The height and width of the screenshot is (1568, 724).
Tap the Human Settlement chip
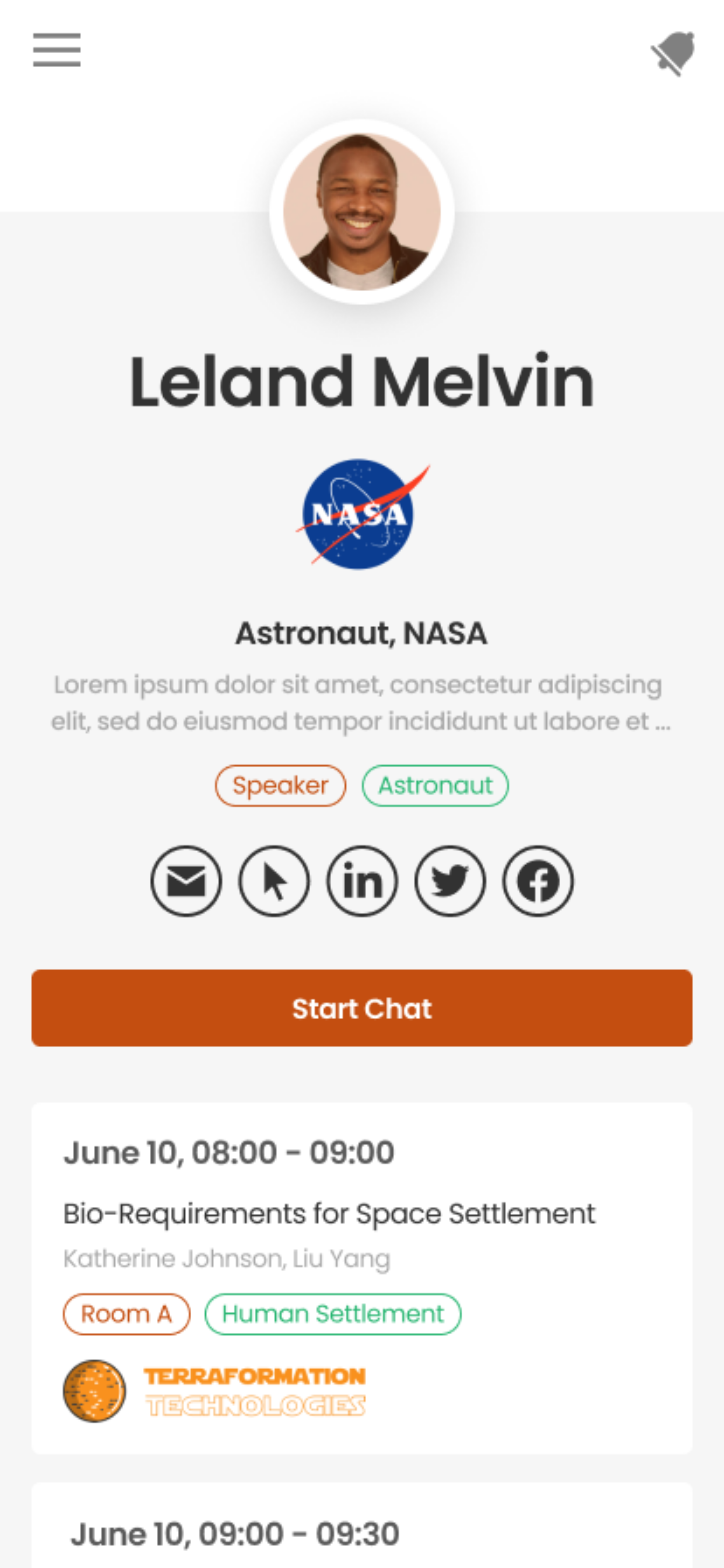333,1314
